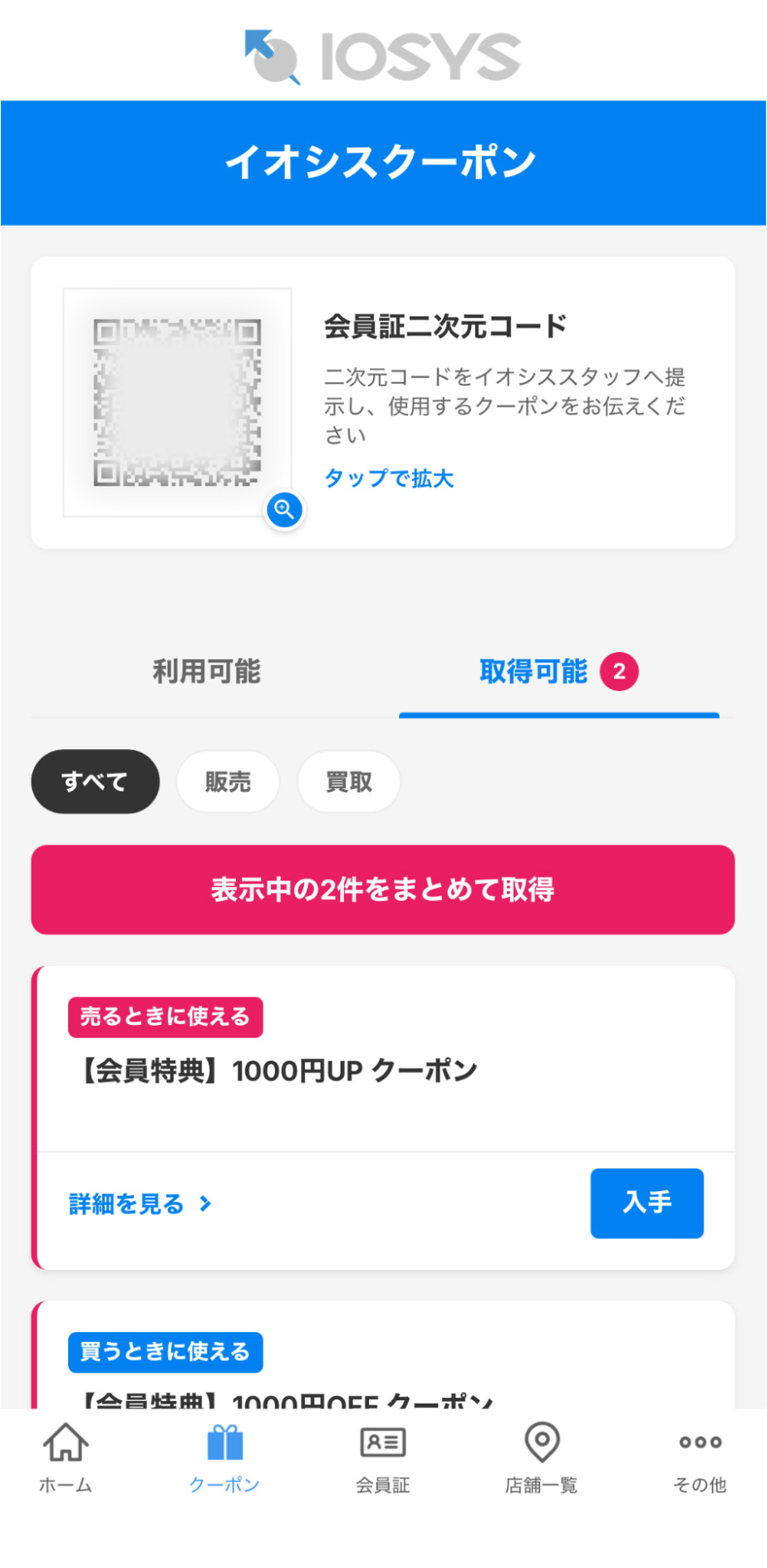Switch to the 利用可能 tab
The width and height of the screenshot is (767, 1568).
pos(207,671)
